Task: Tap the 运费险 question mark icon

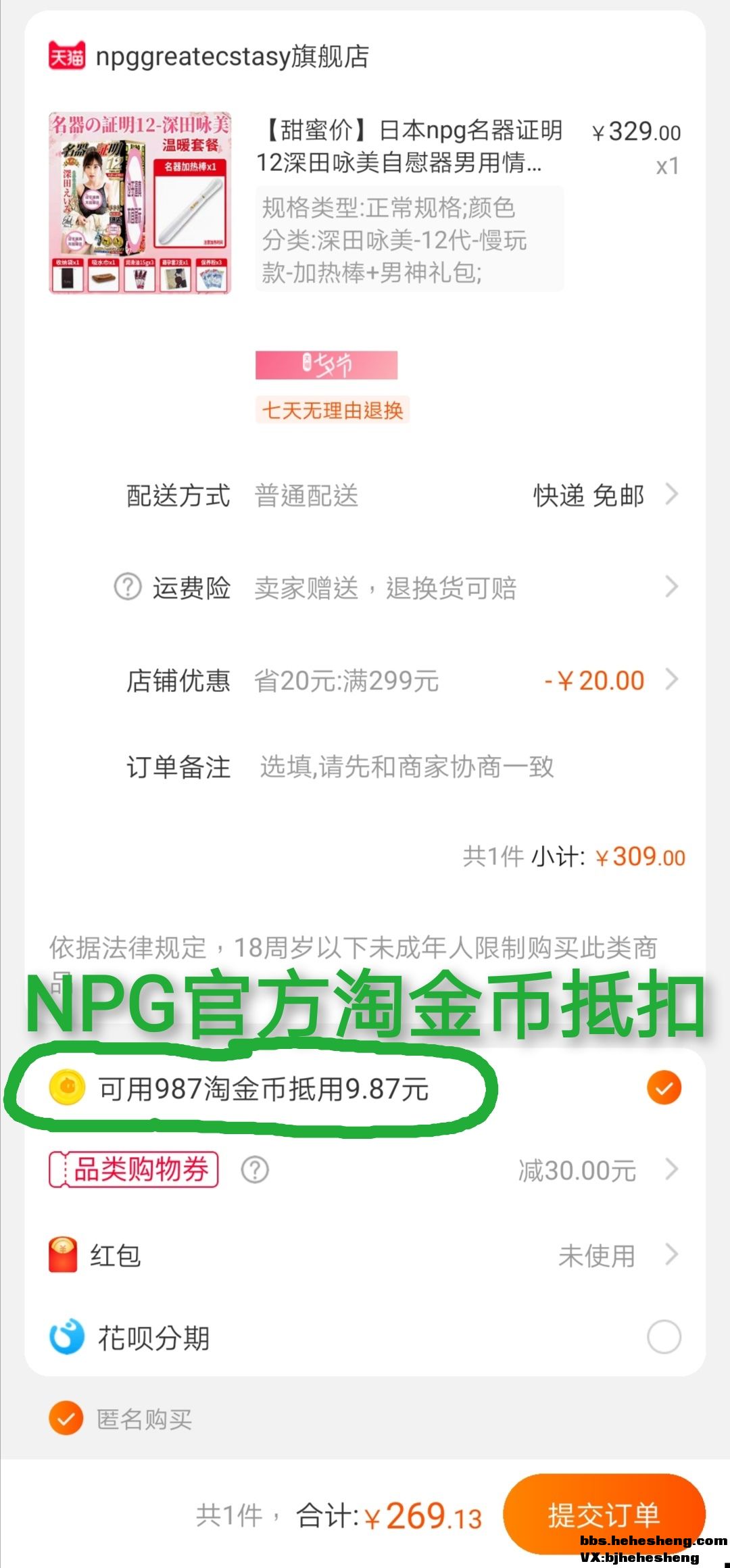Action: tap(127, 587)
